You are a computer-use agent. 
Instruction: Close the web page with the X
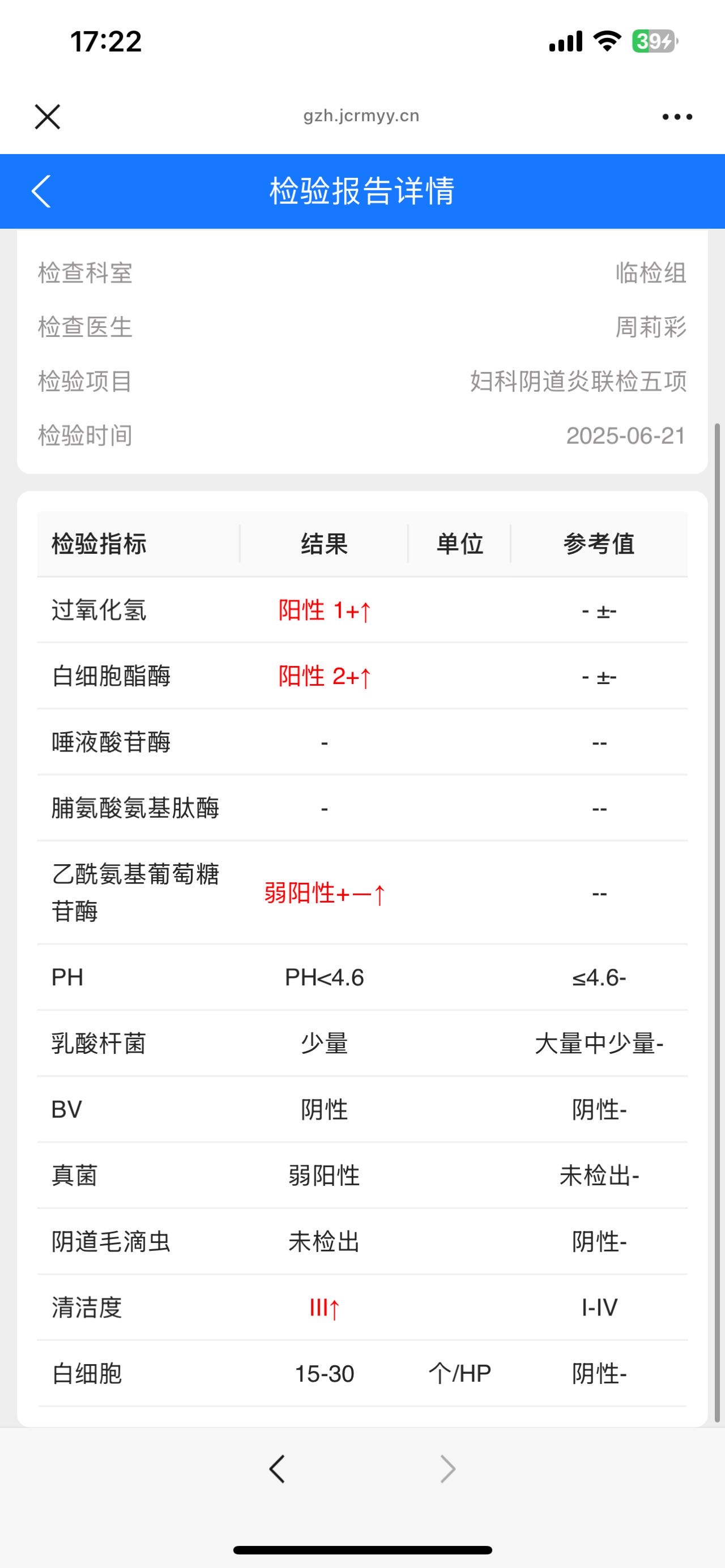tap(48, 116)
